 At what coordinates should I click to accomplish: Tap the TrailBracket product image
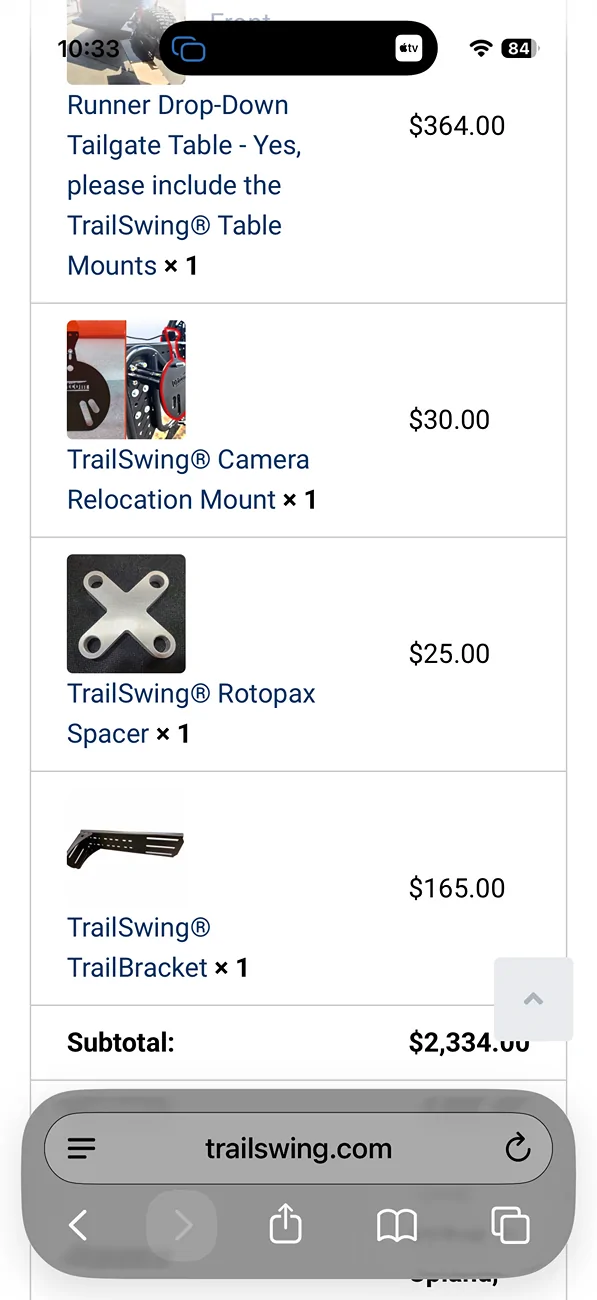pos(126,848)
